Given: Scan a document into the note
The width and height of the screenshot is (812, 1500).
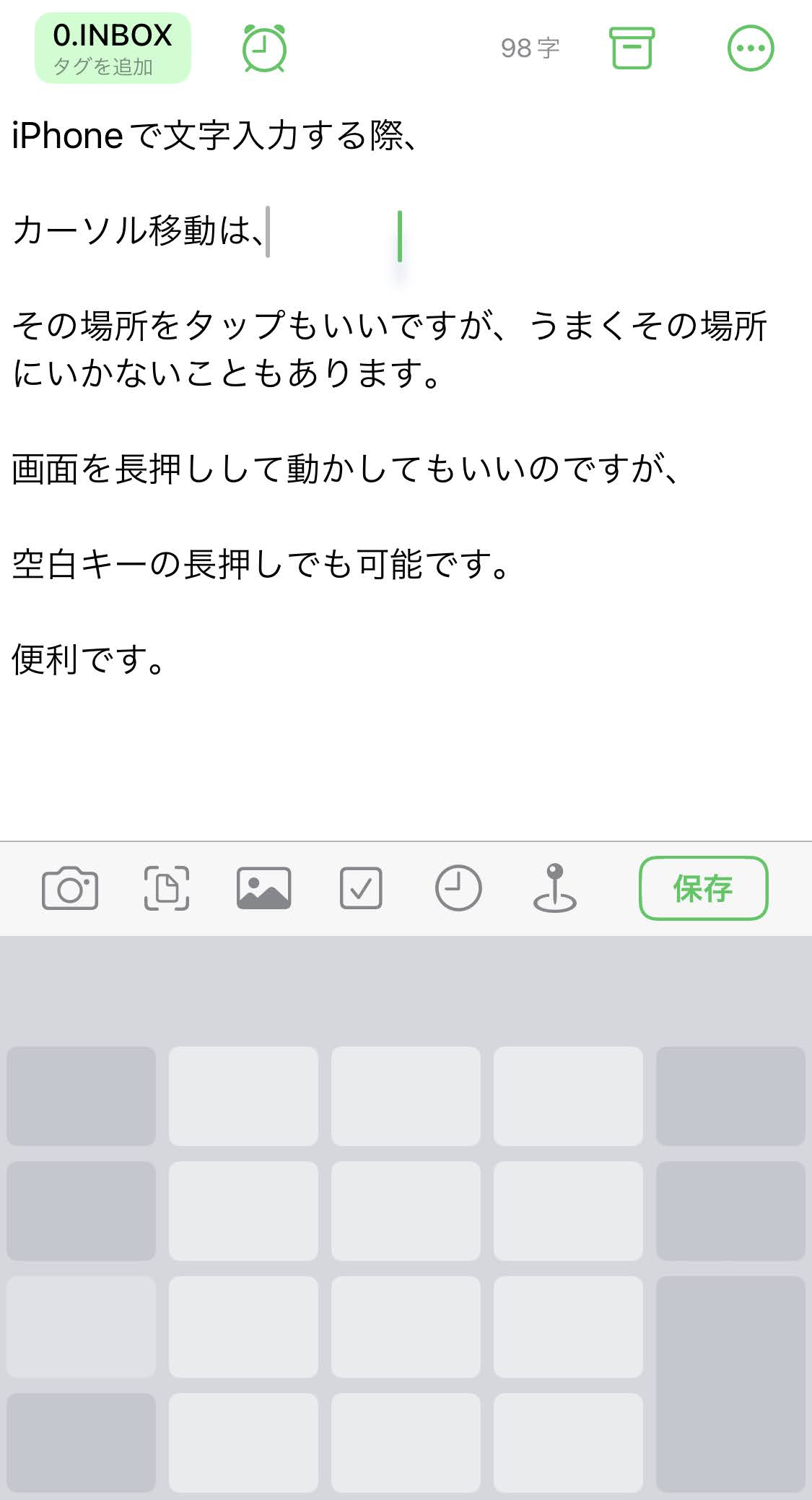Looking at the screenshot, I should tap(167, 888).
